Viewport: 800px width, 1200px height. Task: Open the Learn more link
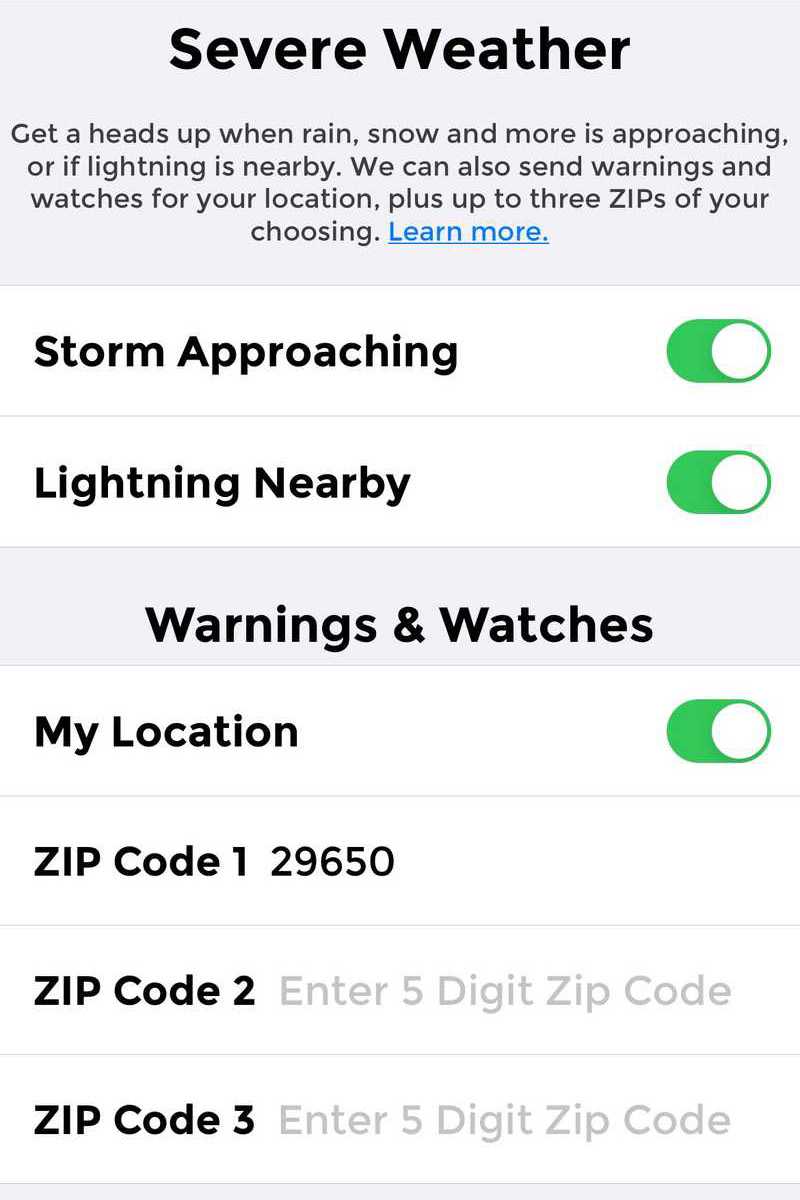pyautogui.click(x=468, y=231)
